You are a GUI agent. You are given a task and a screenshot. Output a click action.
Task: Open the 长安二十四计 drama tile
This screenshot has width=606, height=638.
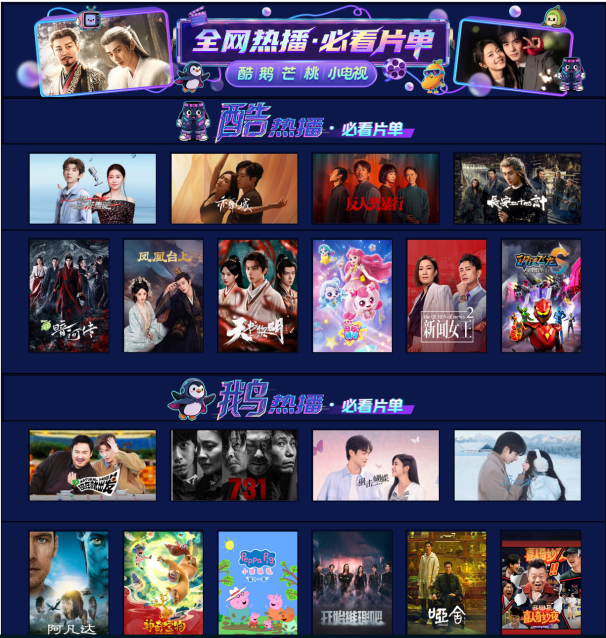point(517,188)
